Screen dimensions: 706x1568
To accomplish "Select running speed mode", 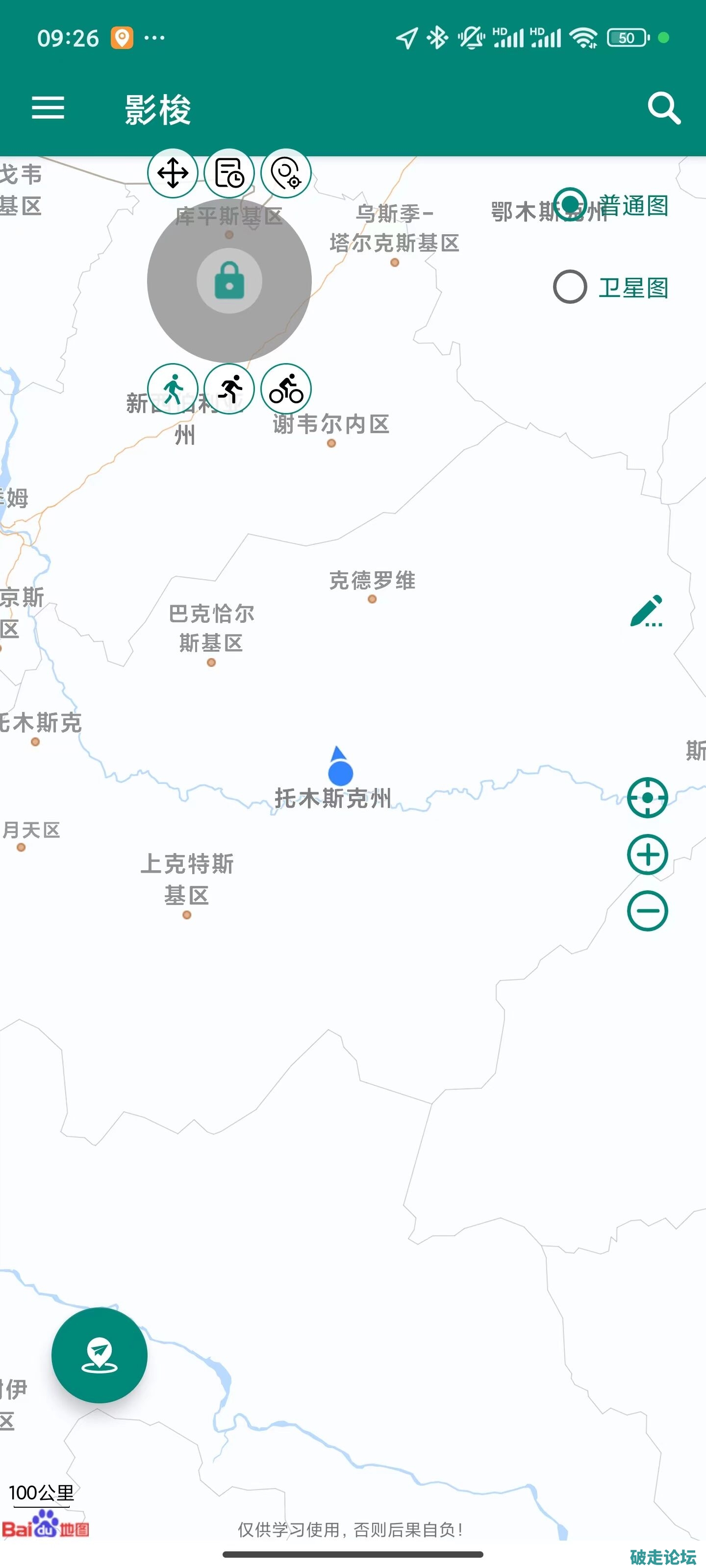I will click(229, 389).
